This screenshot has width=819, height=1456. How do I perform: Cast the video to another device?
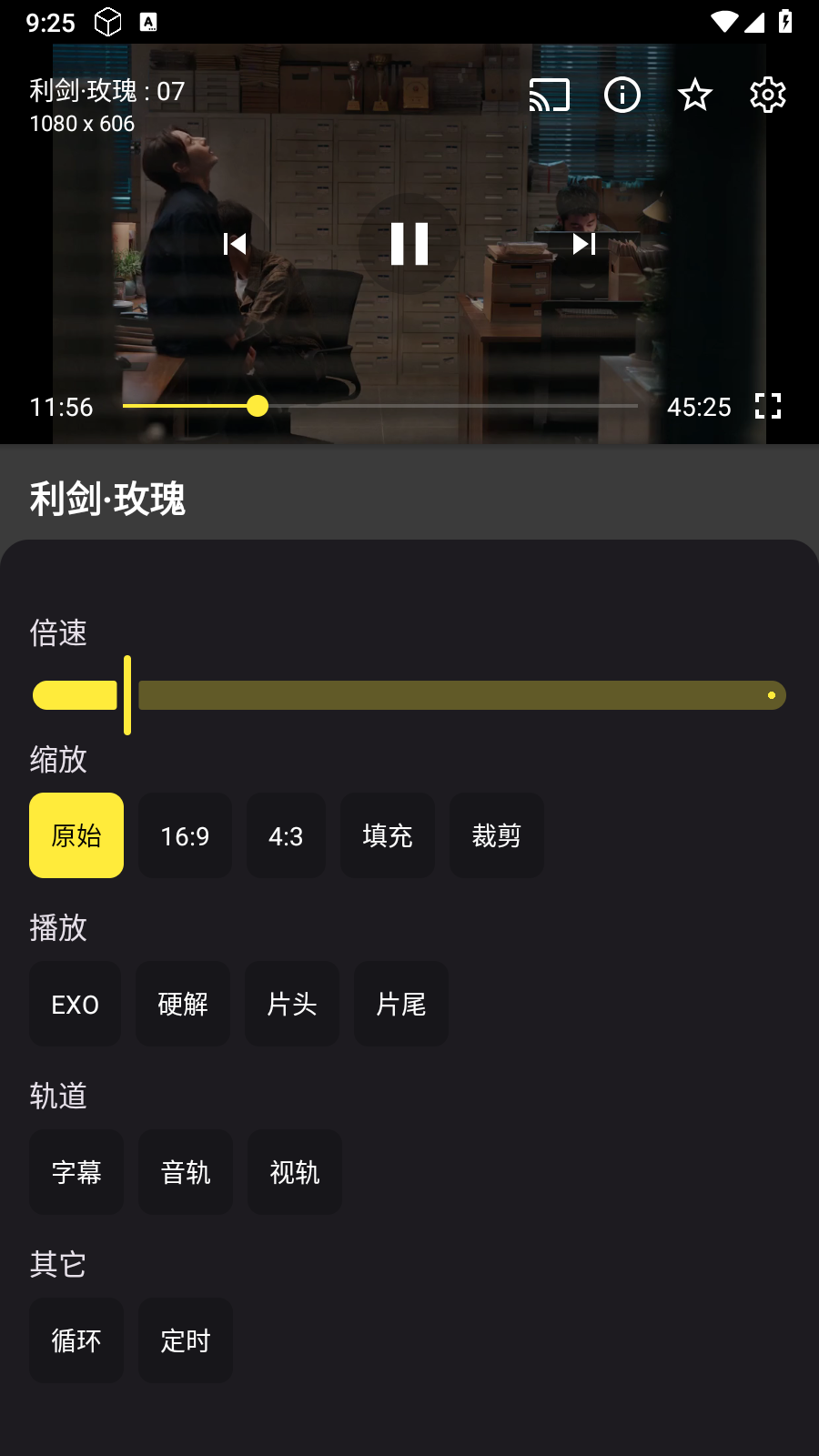click(x=549, y=94)
